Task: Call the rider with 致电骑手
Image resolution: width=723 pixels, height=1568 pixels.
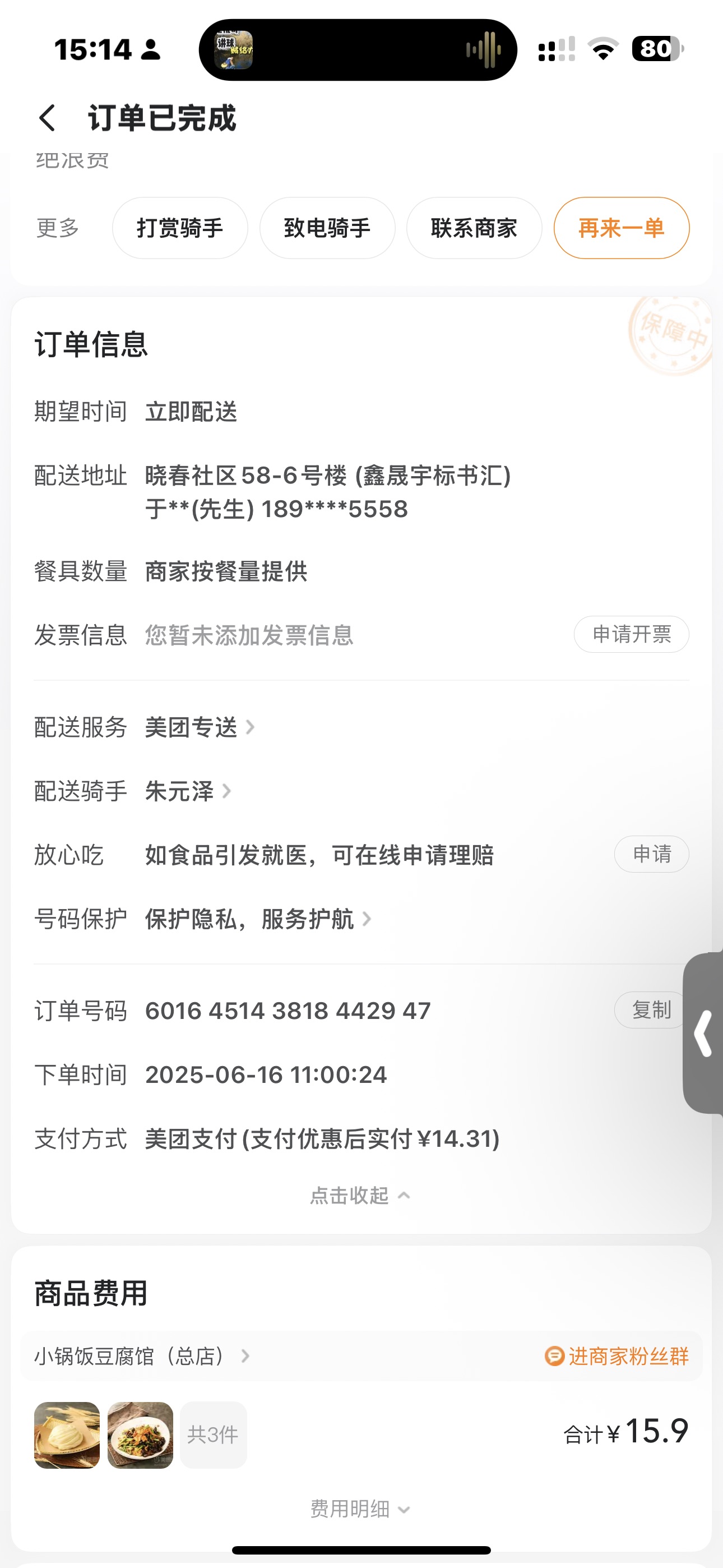Action: [327, 228]
